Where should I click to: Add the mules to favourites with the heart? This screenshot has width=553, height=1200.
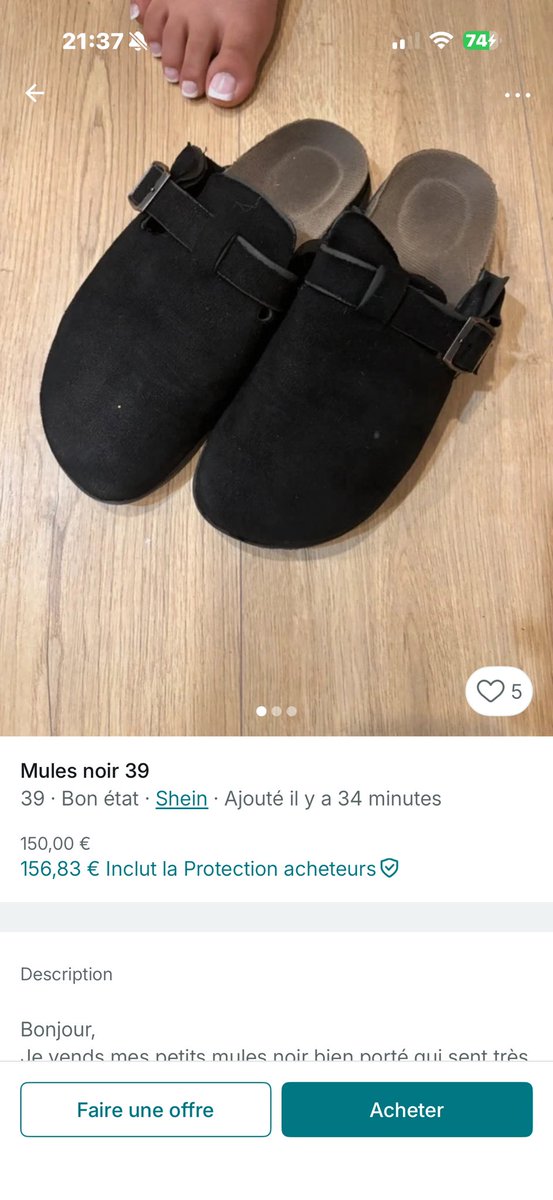[499, 691]
